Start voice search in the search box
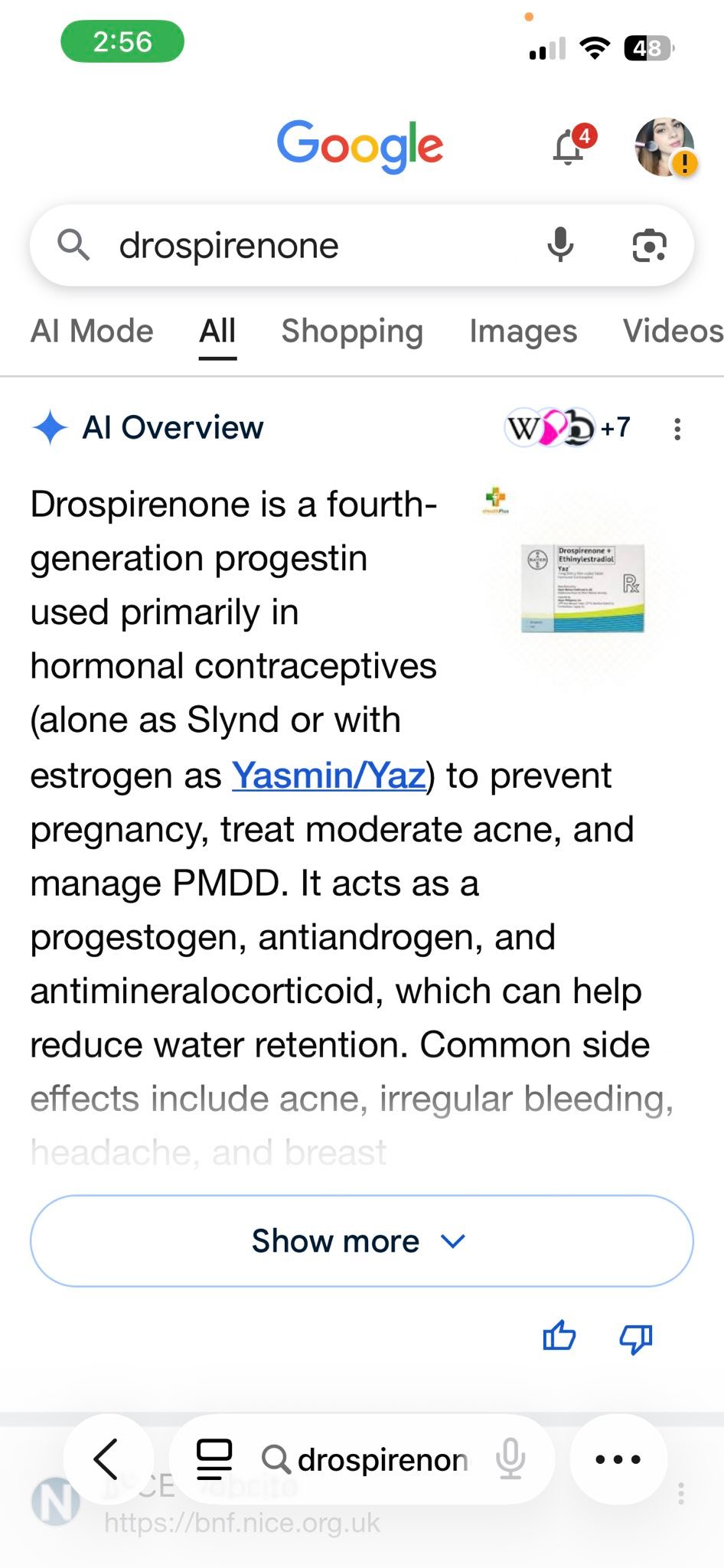Image resolution: width=724 pixels, height=1568 pixels. click(x=560, y=246)
